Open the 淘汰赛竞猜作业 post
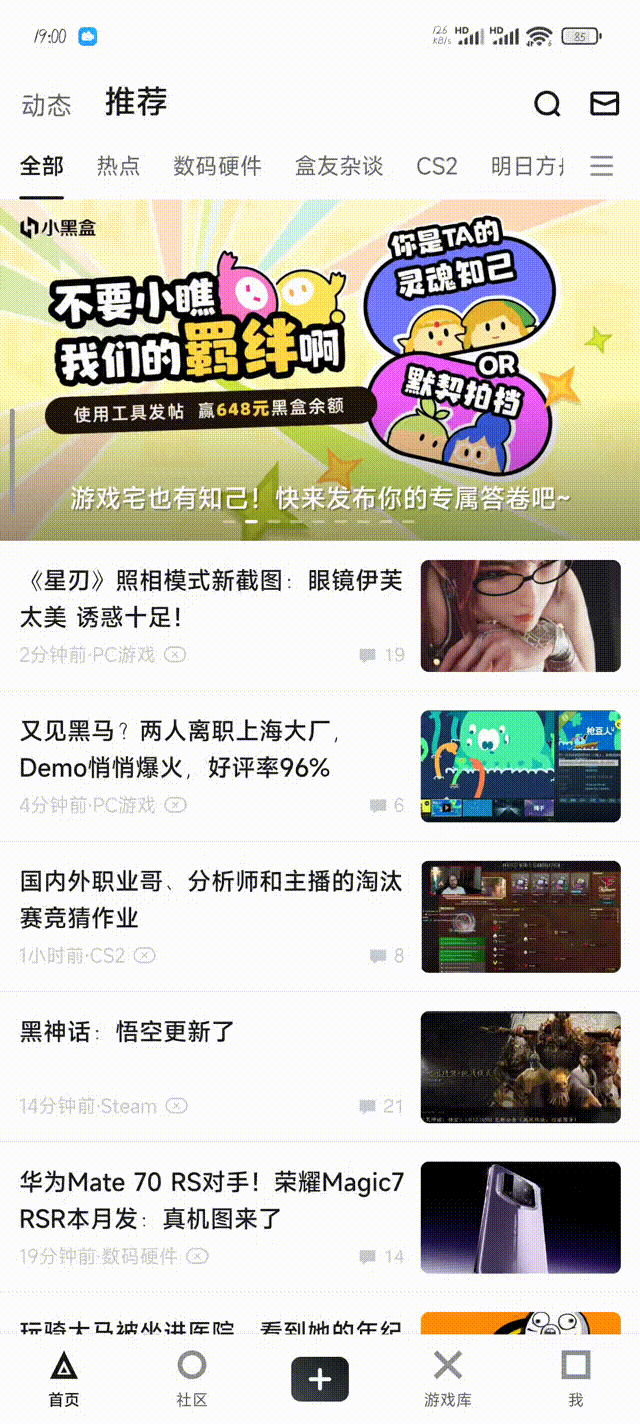Screen dimensions: 640x1424 pos(212,899)
